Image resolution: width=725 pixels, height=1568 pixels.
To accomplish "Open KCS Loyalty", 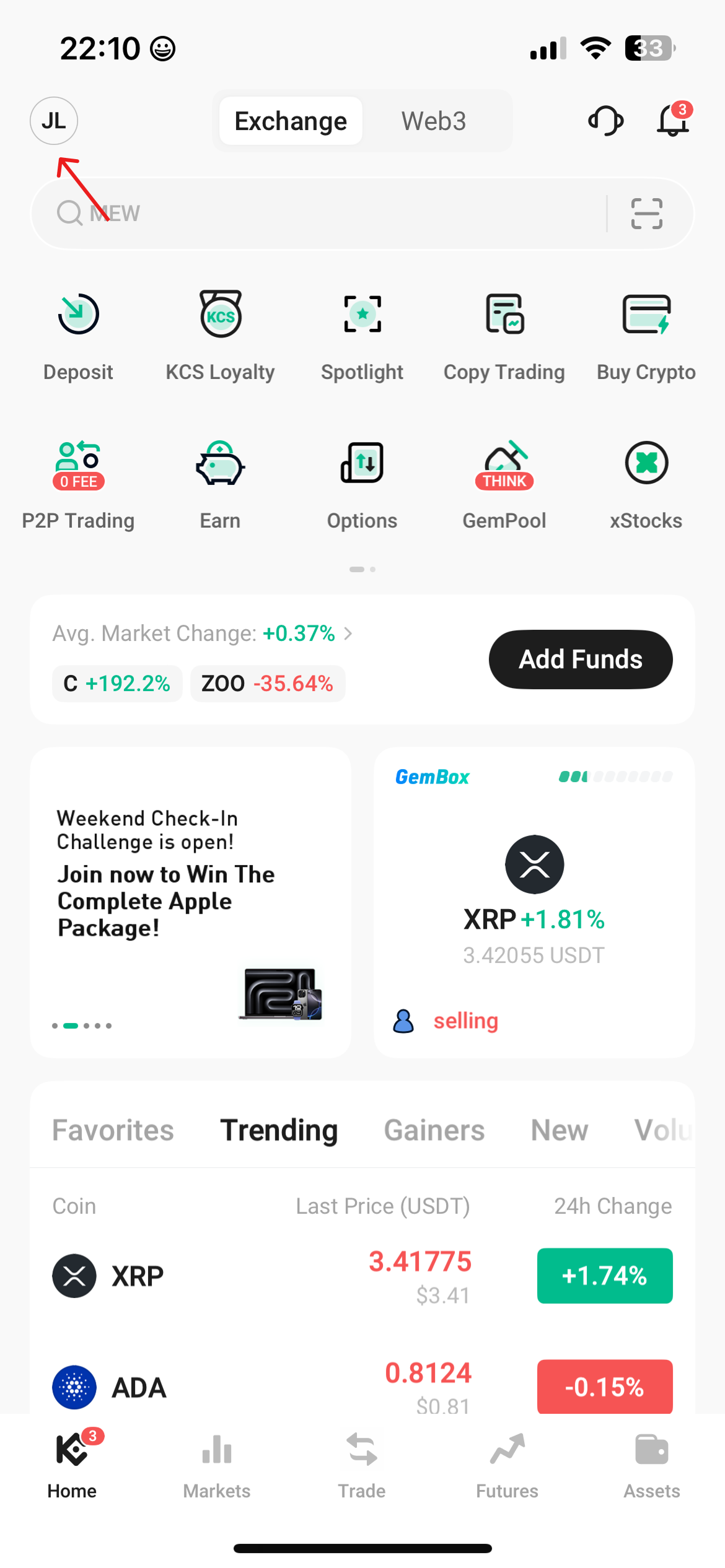I will click(x=220, y=335).
